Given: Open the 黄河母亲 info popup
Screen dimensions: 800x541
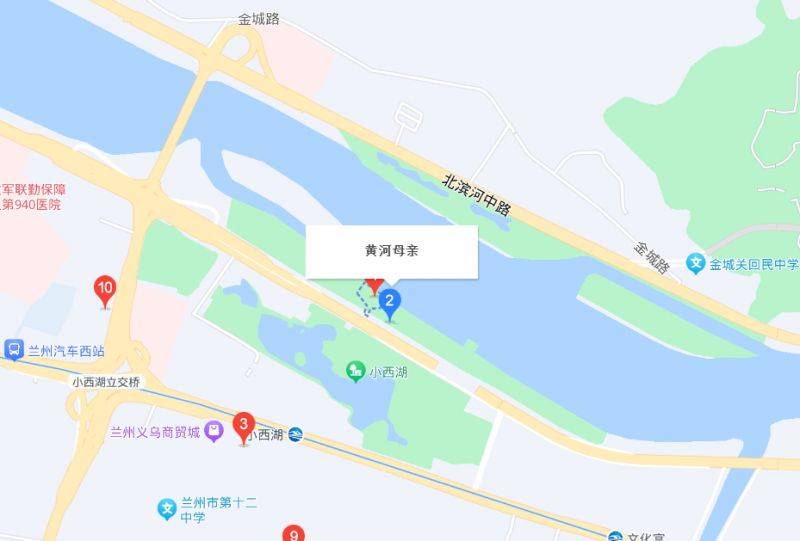Looking at the screenshot, I should (391, 252).
